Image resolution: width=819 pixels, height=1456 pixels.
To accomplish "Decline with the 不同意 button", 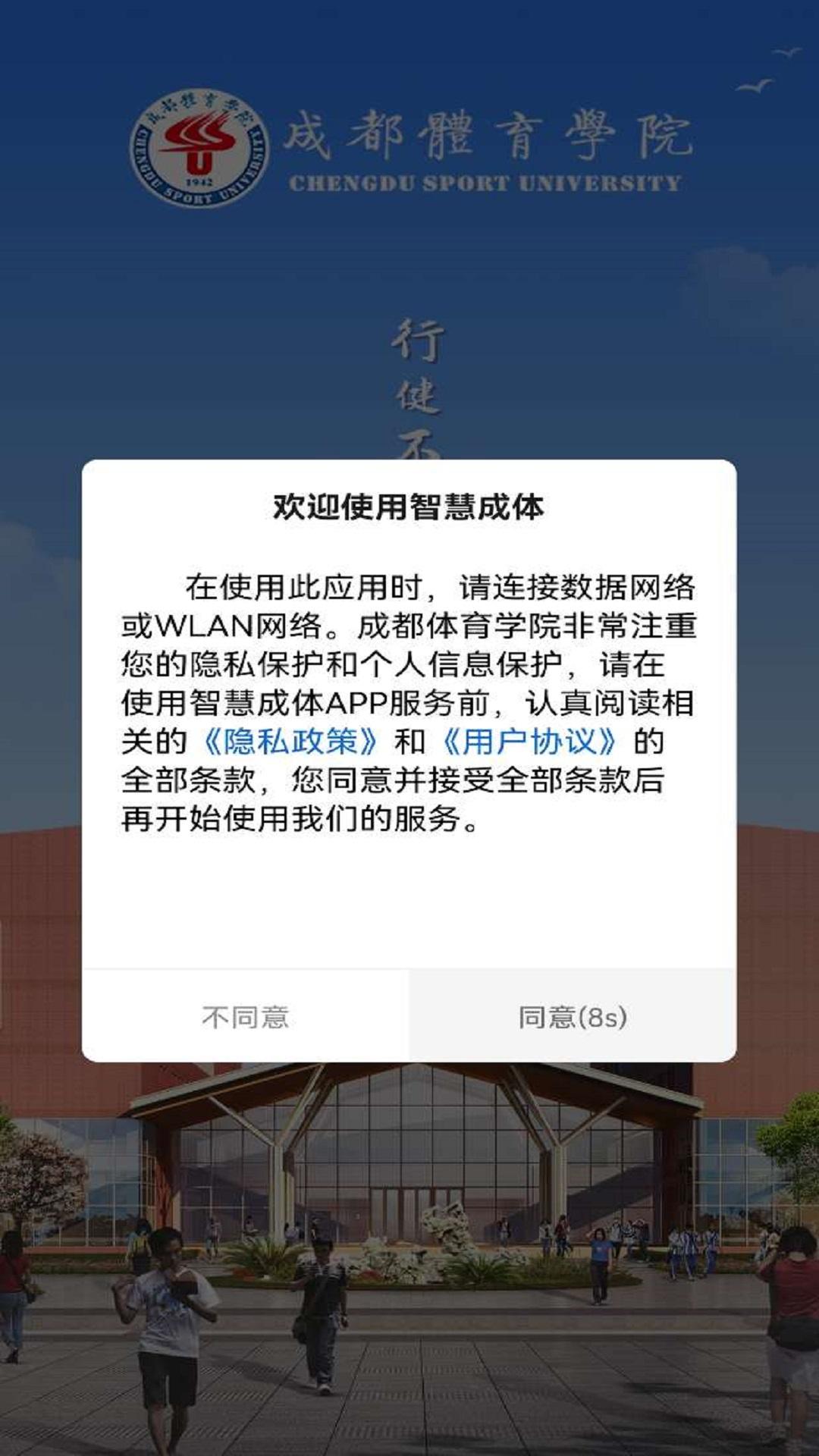I will (246, 1017).
